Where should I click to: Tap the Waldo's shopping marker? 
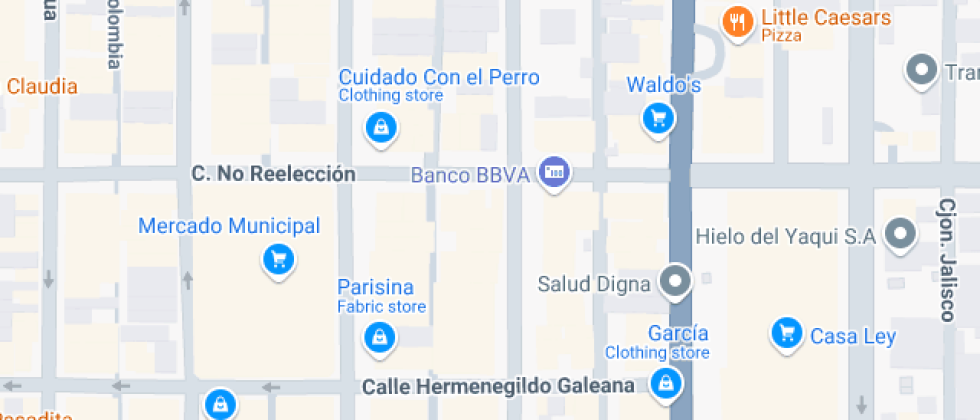click(x=658, y=118)
